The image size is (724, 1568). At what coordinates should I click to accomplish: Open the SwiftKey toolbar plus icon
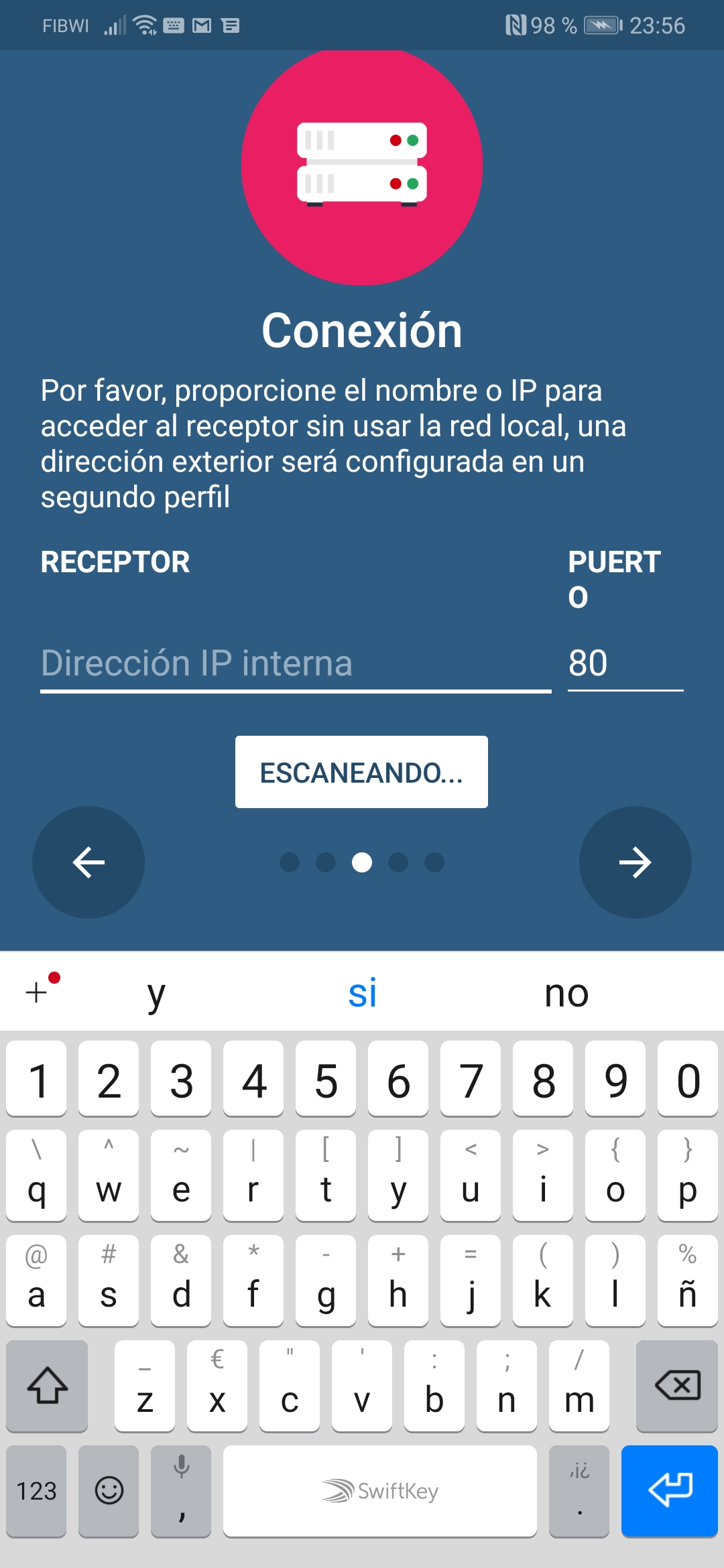tap(38, 992)
